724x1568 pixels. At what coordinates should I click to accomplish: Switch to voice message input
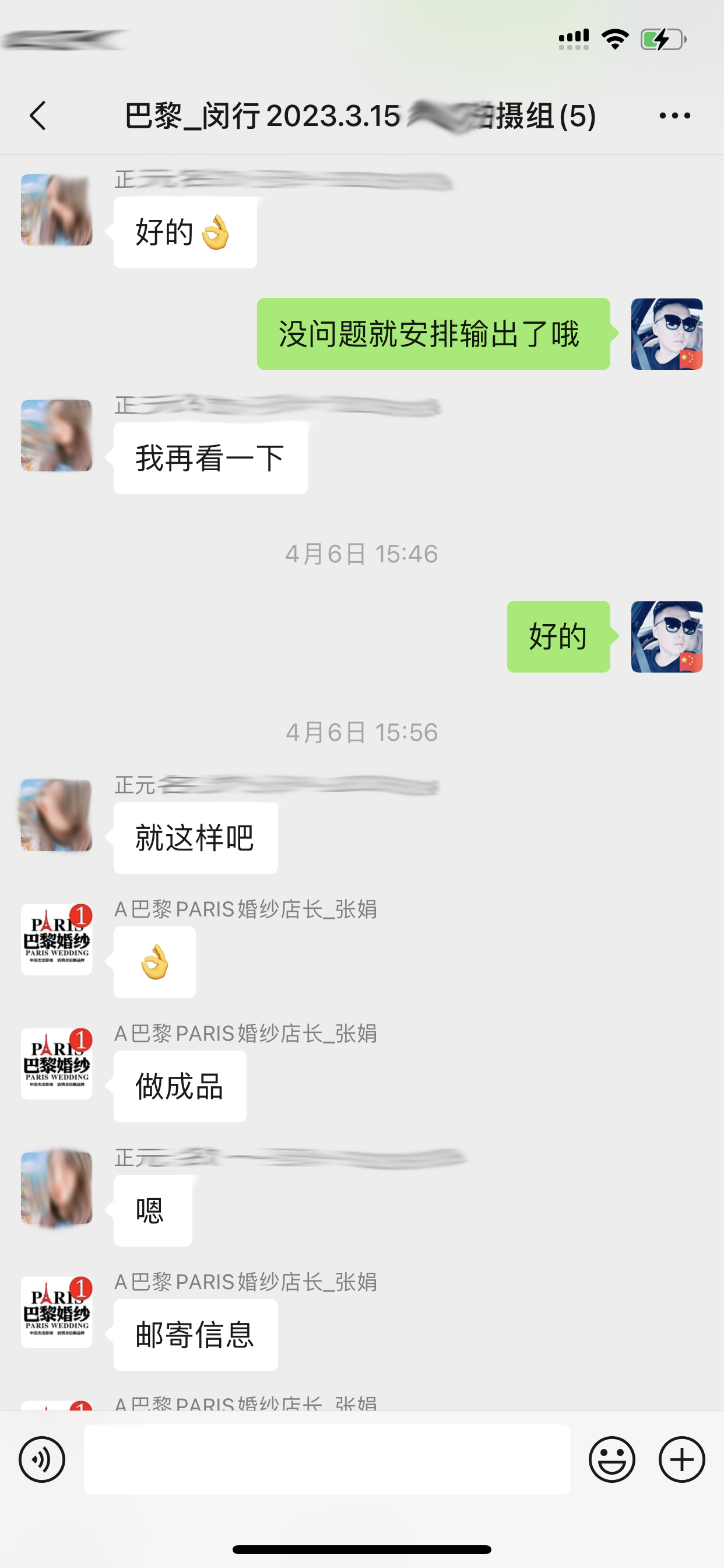(x=42, y=1459)
